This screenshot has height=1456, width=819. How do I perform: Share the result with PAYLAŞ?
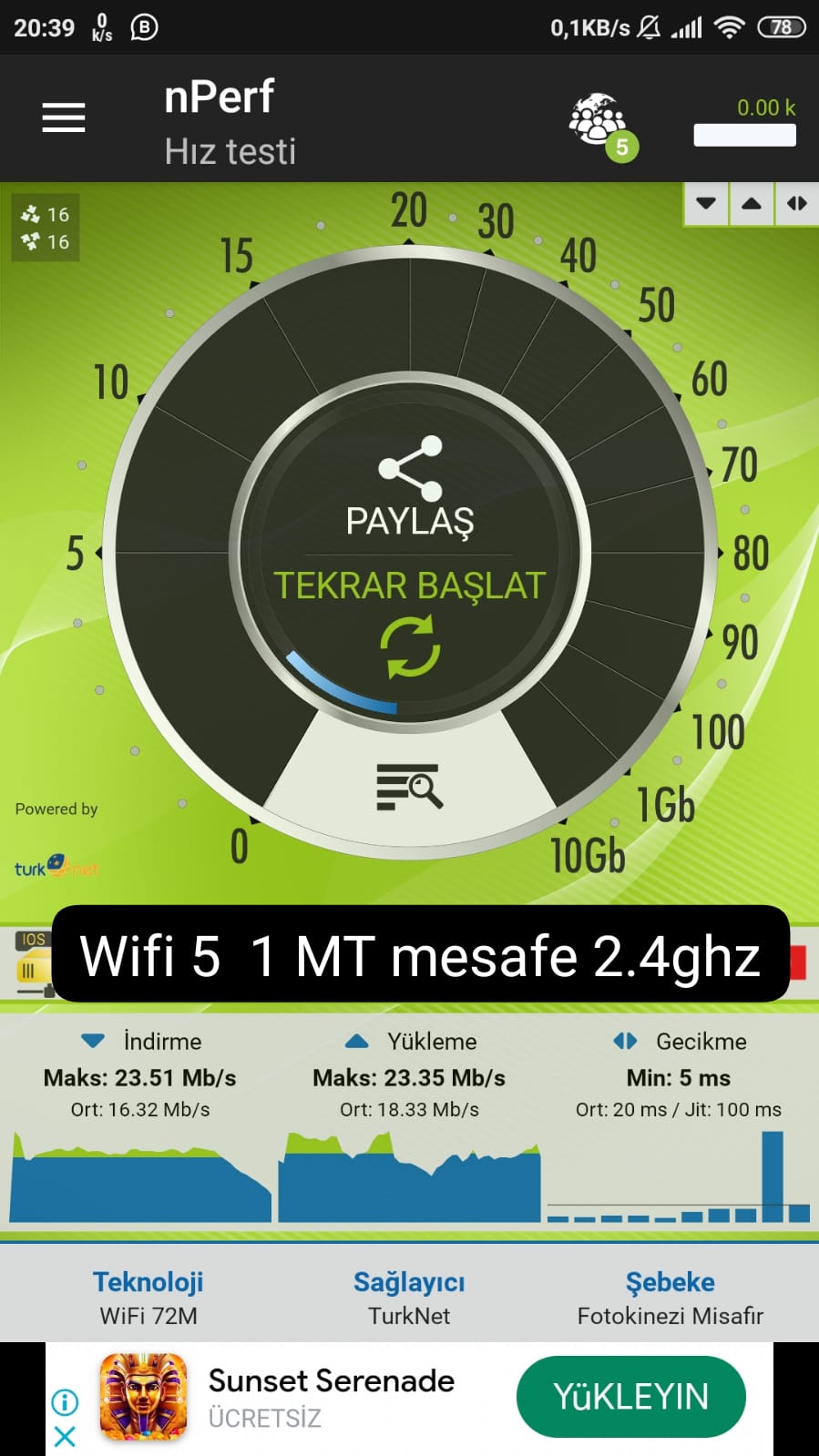point(410,487)
